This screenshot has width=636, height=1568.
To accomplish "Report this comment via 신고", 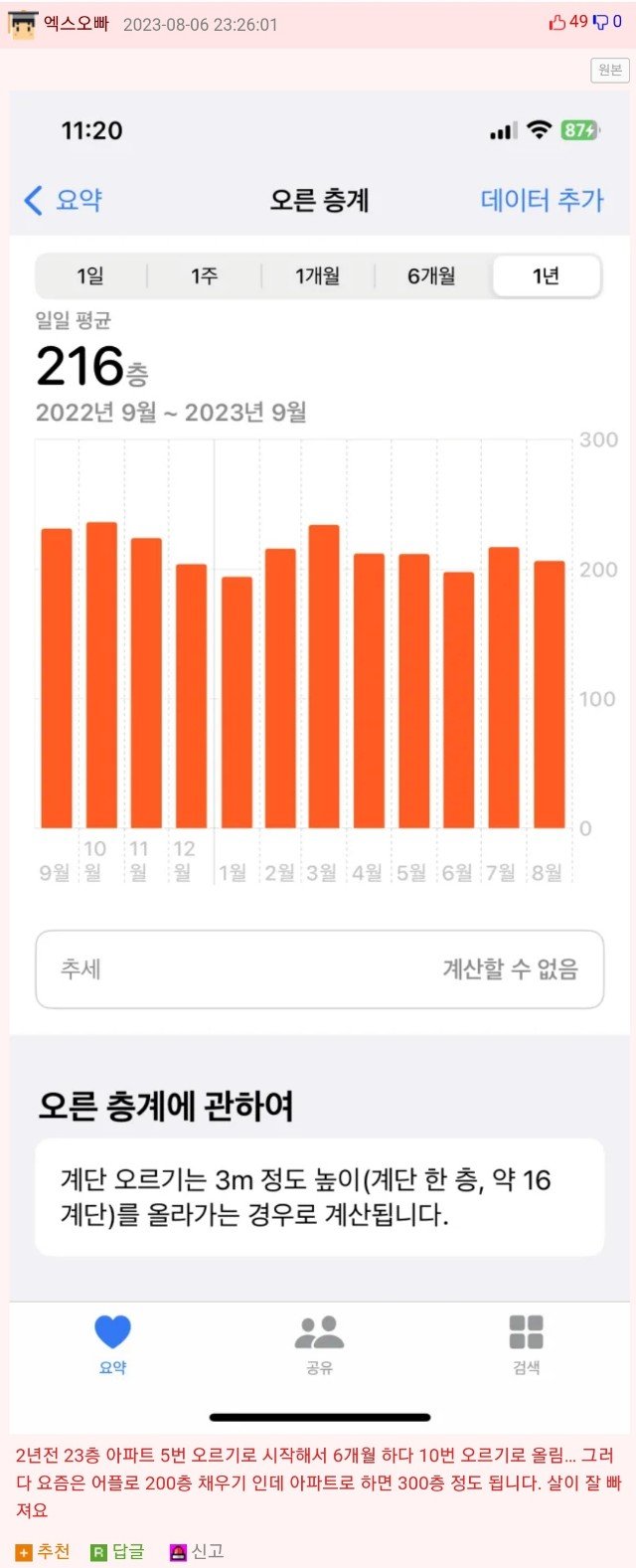I will coord(197,1551).
